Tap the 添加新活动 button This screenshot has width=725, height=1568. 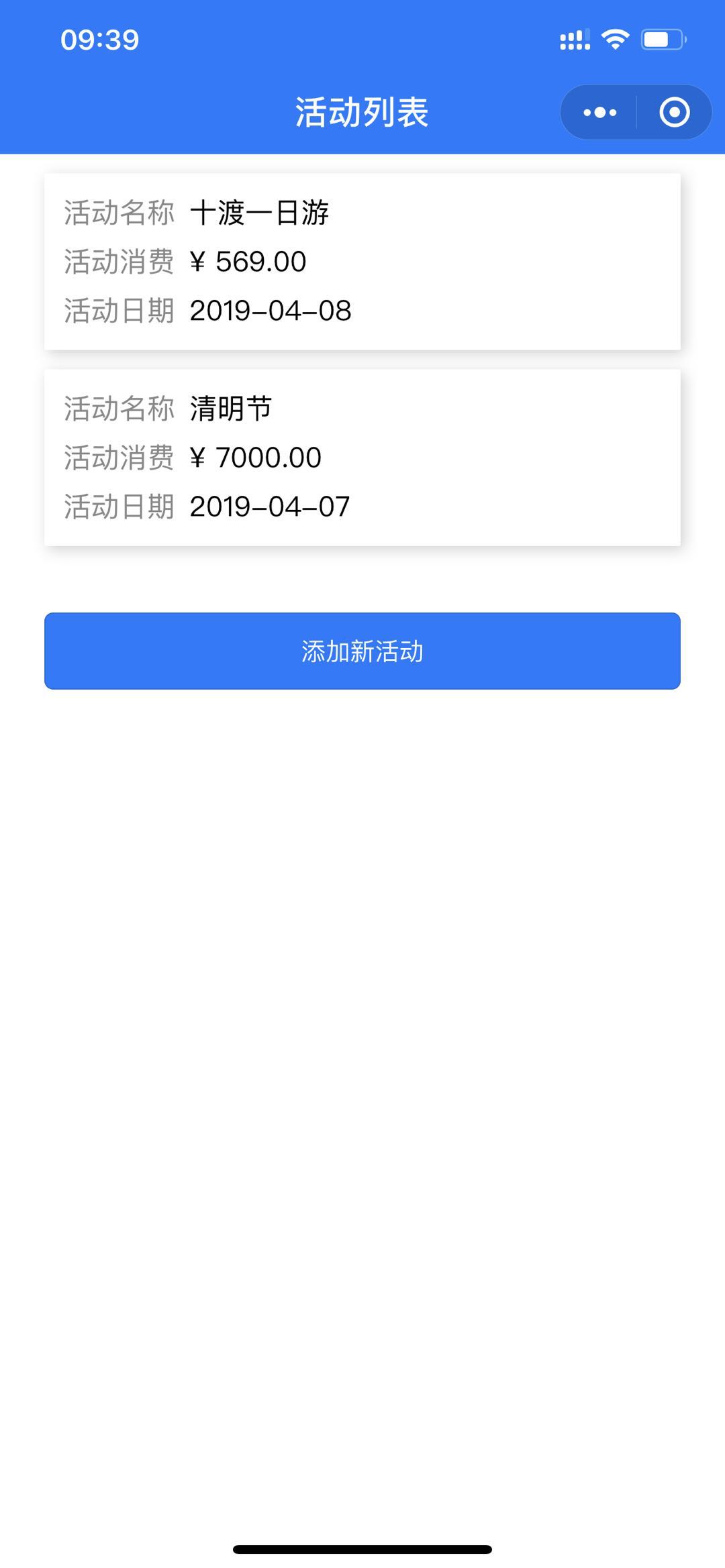pos(362,651)
